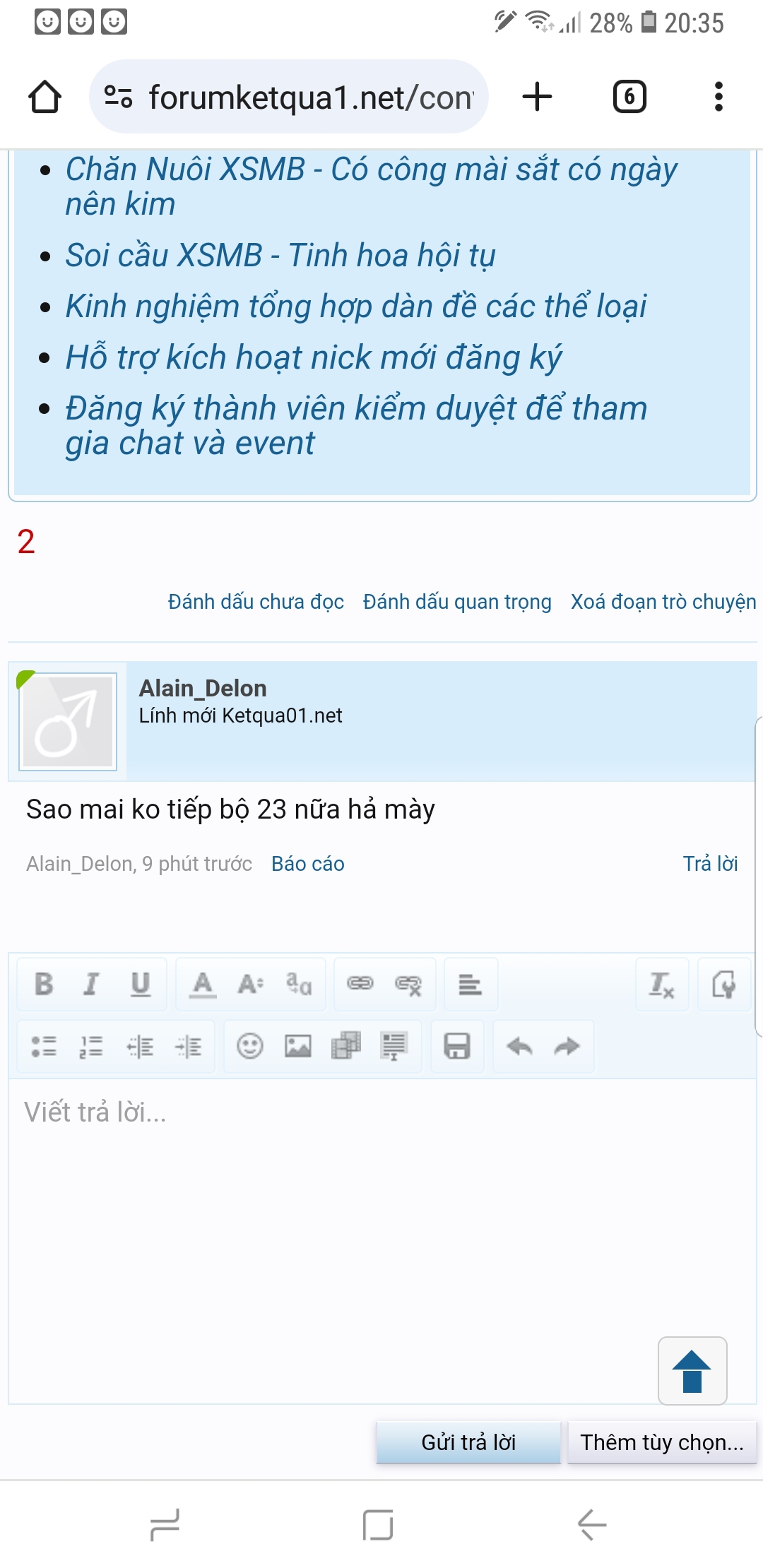Tap Trả lời on Alain_Delon's message
763x1568 pixels.
709,864
